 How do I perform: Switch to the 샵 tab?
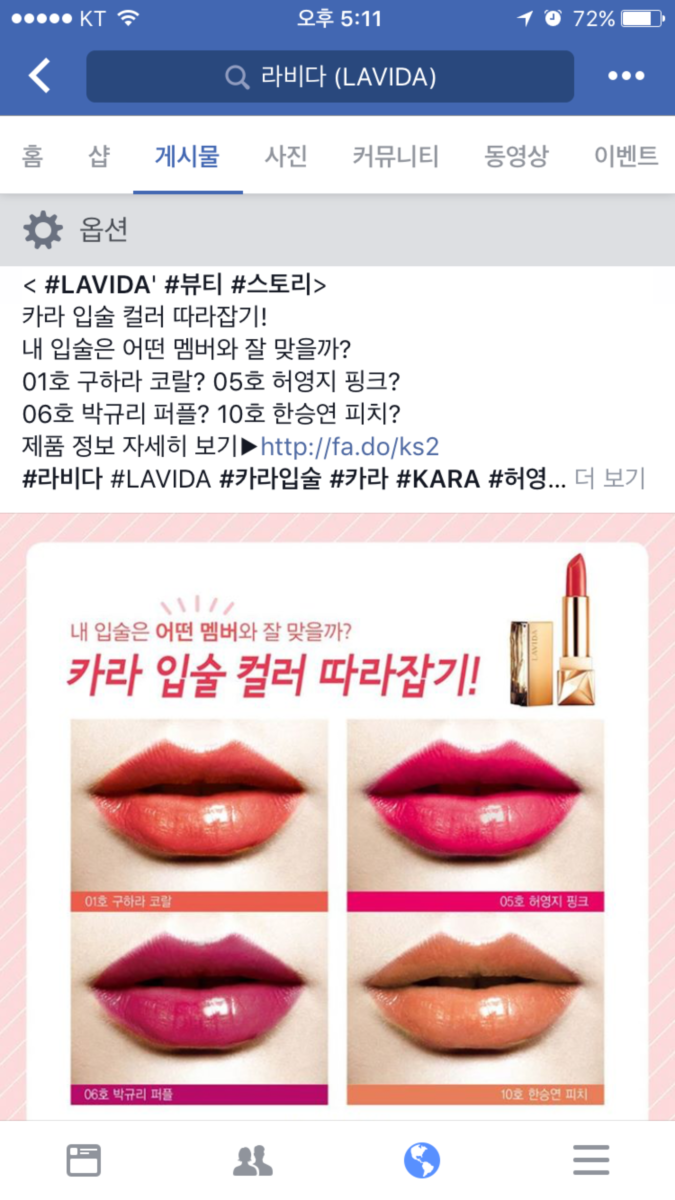[x=98, y=156]
